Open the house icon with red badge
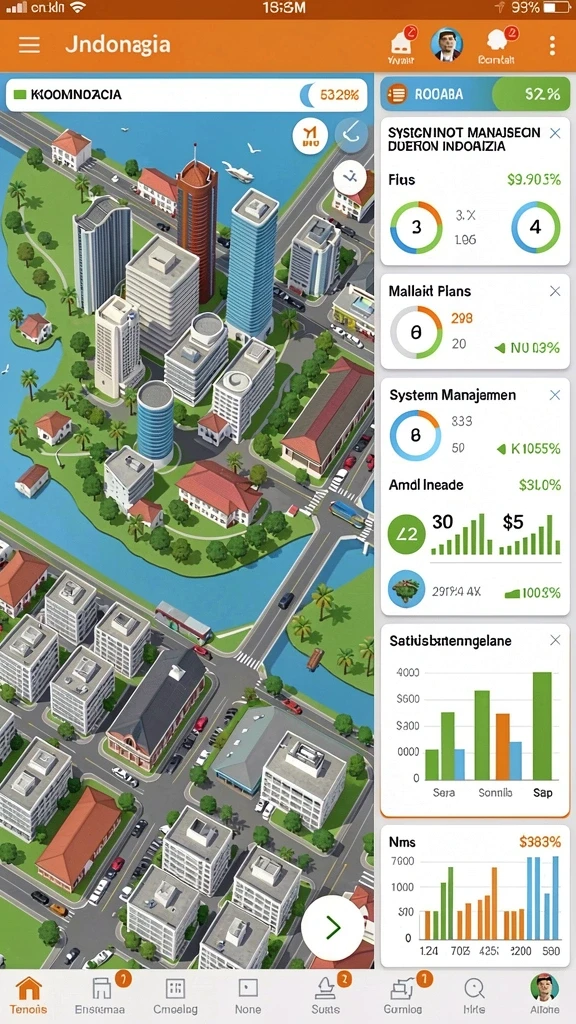 [402, 44]
